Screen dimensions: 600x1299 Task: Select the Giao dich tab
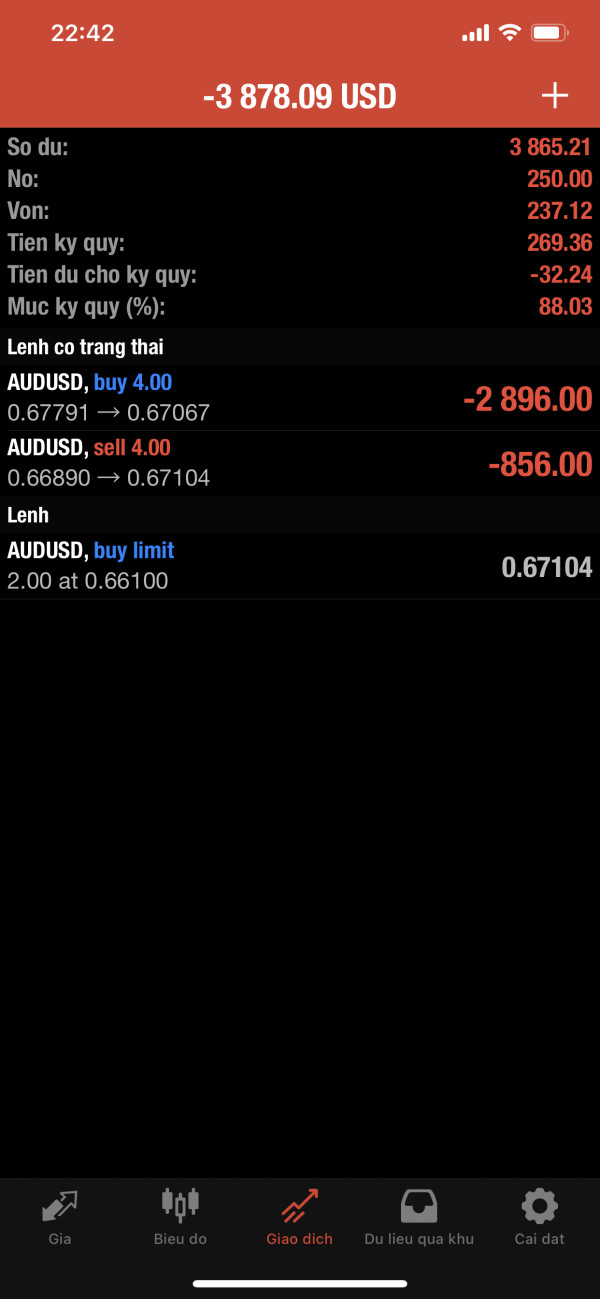tap(300, 1217)
